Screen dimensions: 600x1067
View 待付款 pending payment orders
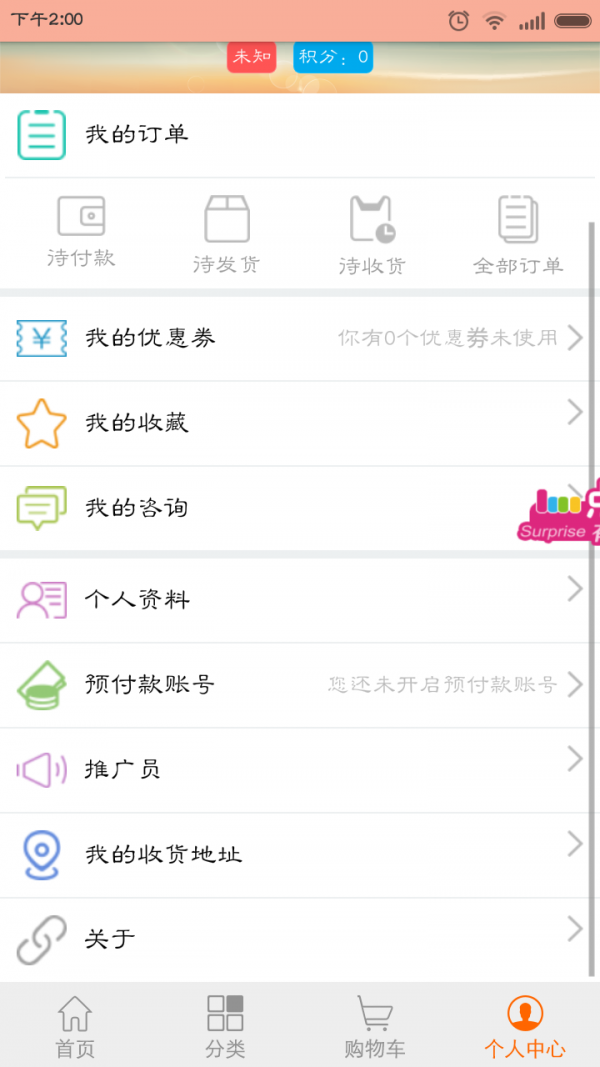coord(81,232)
